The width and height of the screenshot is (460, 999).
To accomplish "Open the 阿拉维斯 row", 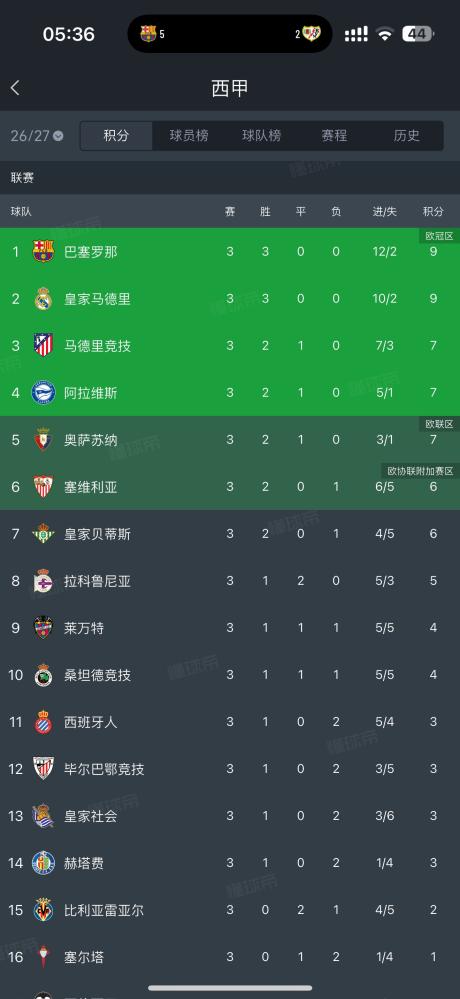I will (230, 392).
